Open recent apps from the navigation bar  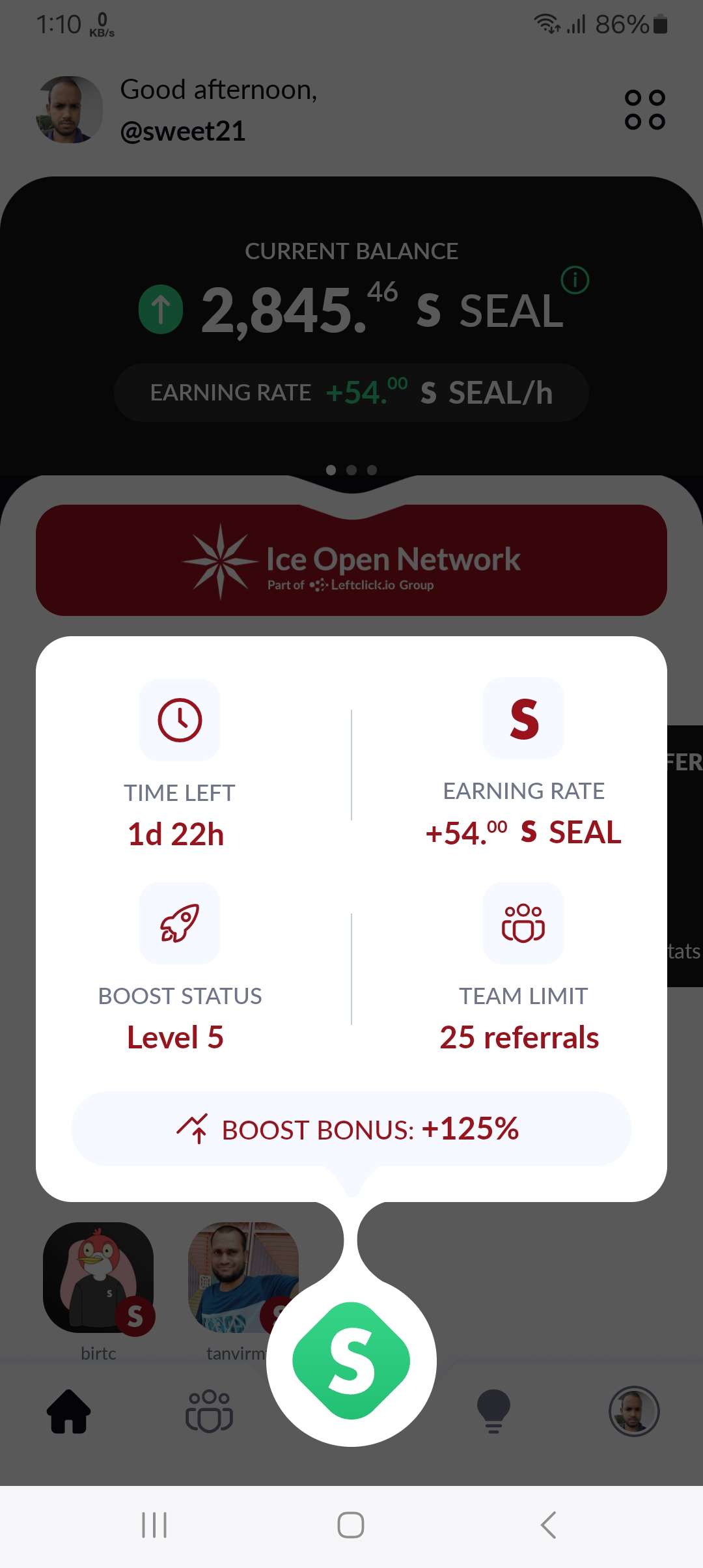[154, 1525]
